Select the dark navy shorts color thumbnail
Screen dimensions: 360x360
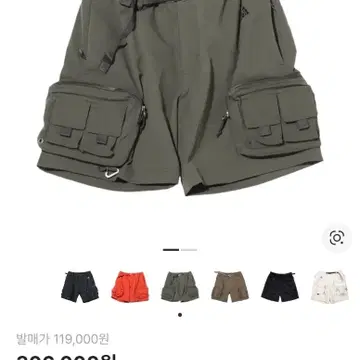[80, 287]
